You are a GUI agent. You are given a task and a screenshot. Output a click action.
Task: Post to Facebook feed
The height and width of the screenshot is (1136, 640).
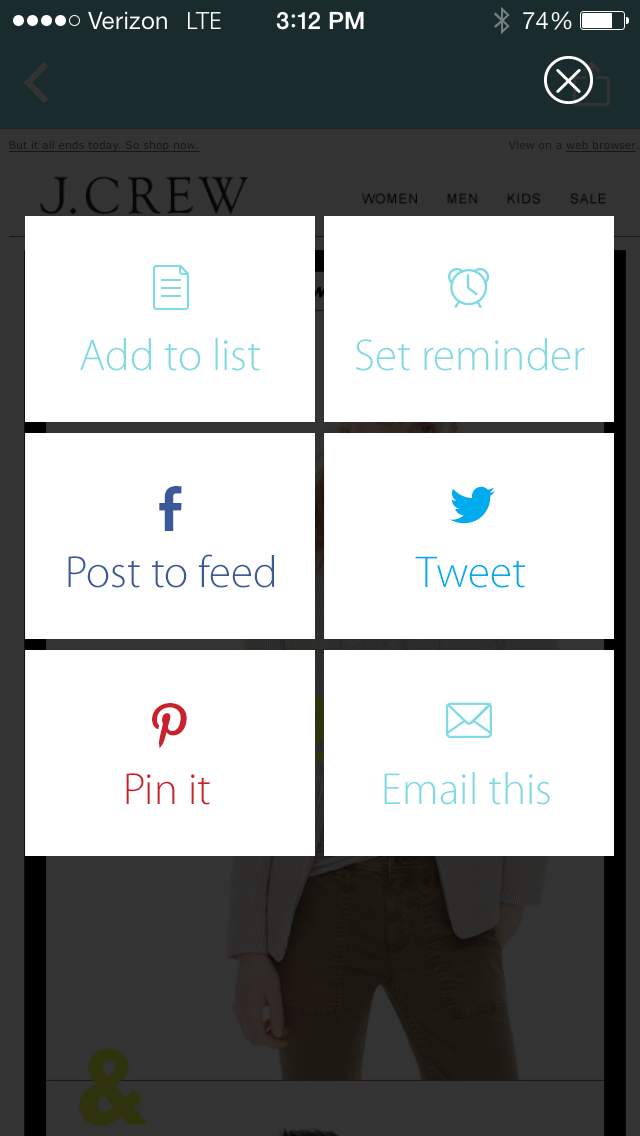pyautogui.click(x=170, y=536)
